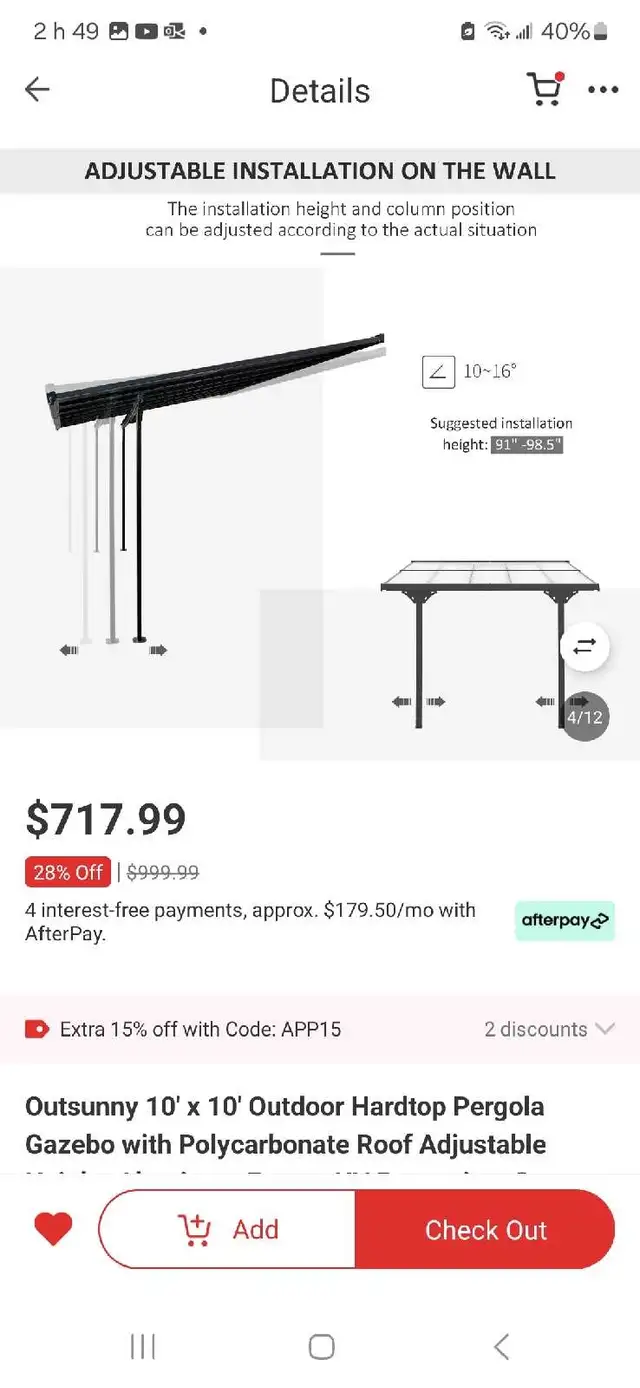Open the pergola installation product image
The image size is (640, 1388).
(x=320, y=455)
